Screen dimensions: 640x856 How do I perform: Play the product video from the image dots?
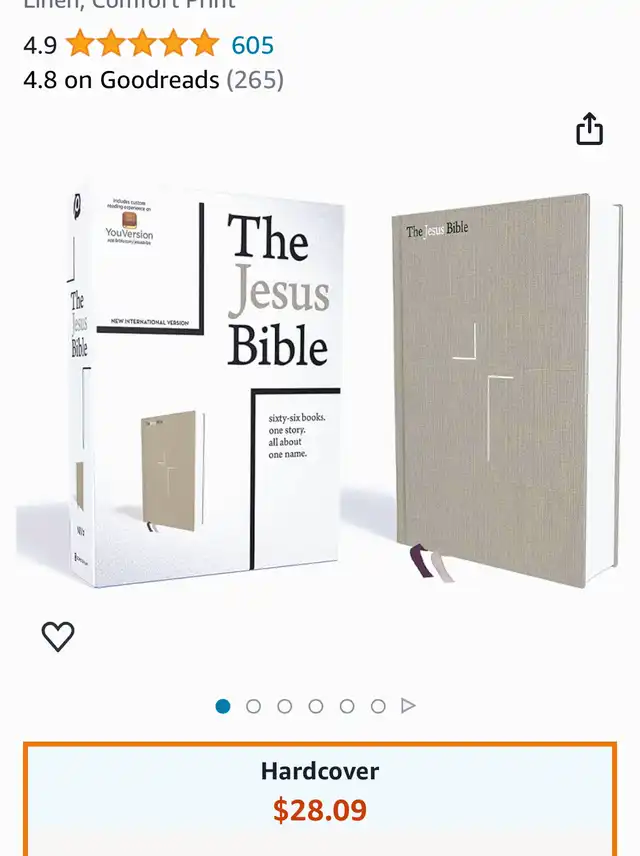click(408, 706)
